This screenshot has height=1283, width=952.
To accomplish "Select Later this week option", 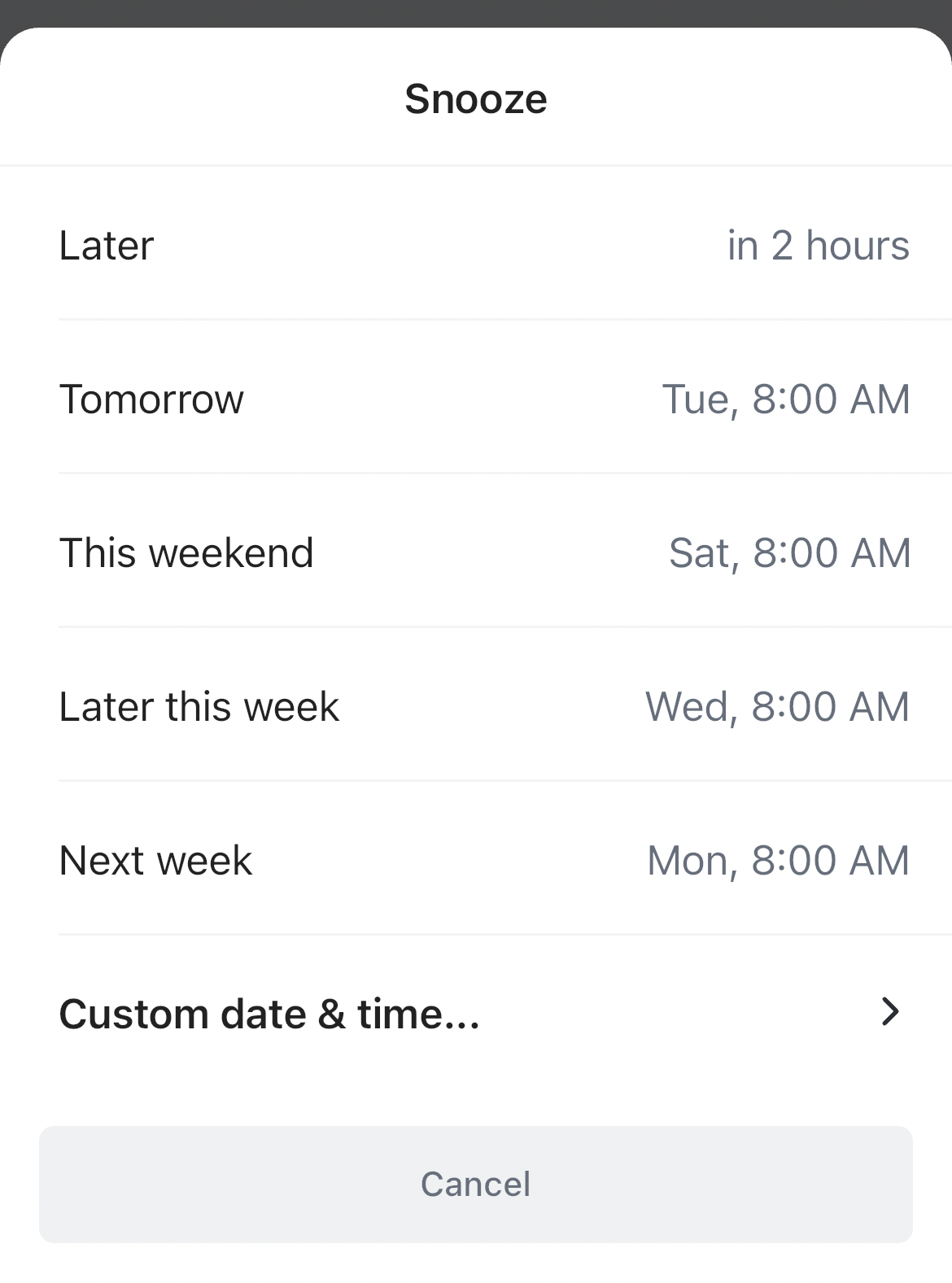I will click(199, 706).
